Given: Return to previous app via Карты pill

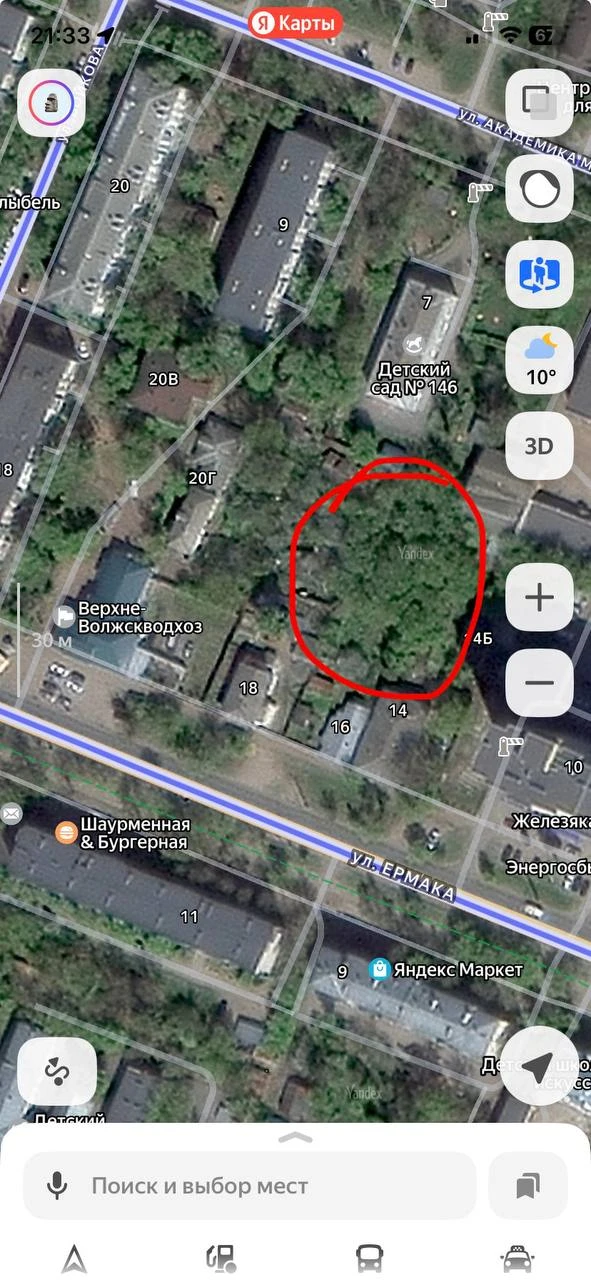Looking at the screenshot, I should [x=295, y=23].
